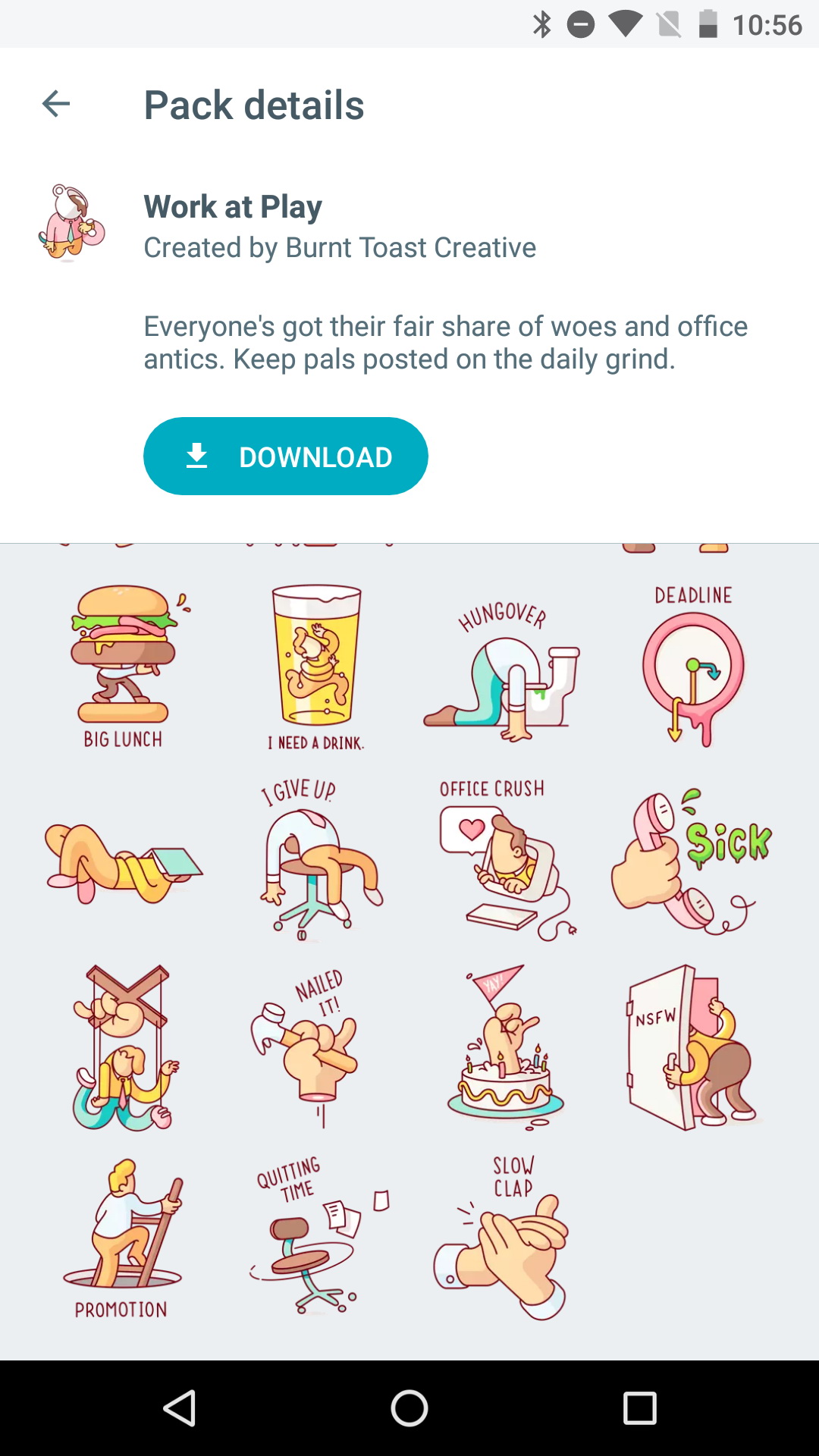
Task: View the NSFW door sticker
Action: pos(692,1048)
